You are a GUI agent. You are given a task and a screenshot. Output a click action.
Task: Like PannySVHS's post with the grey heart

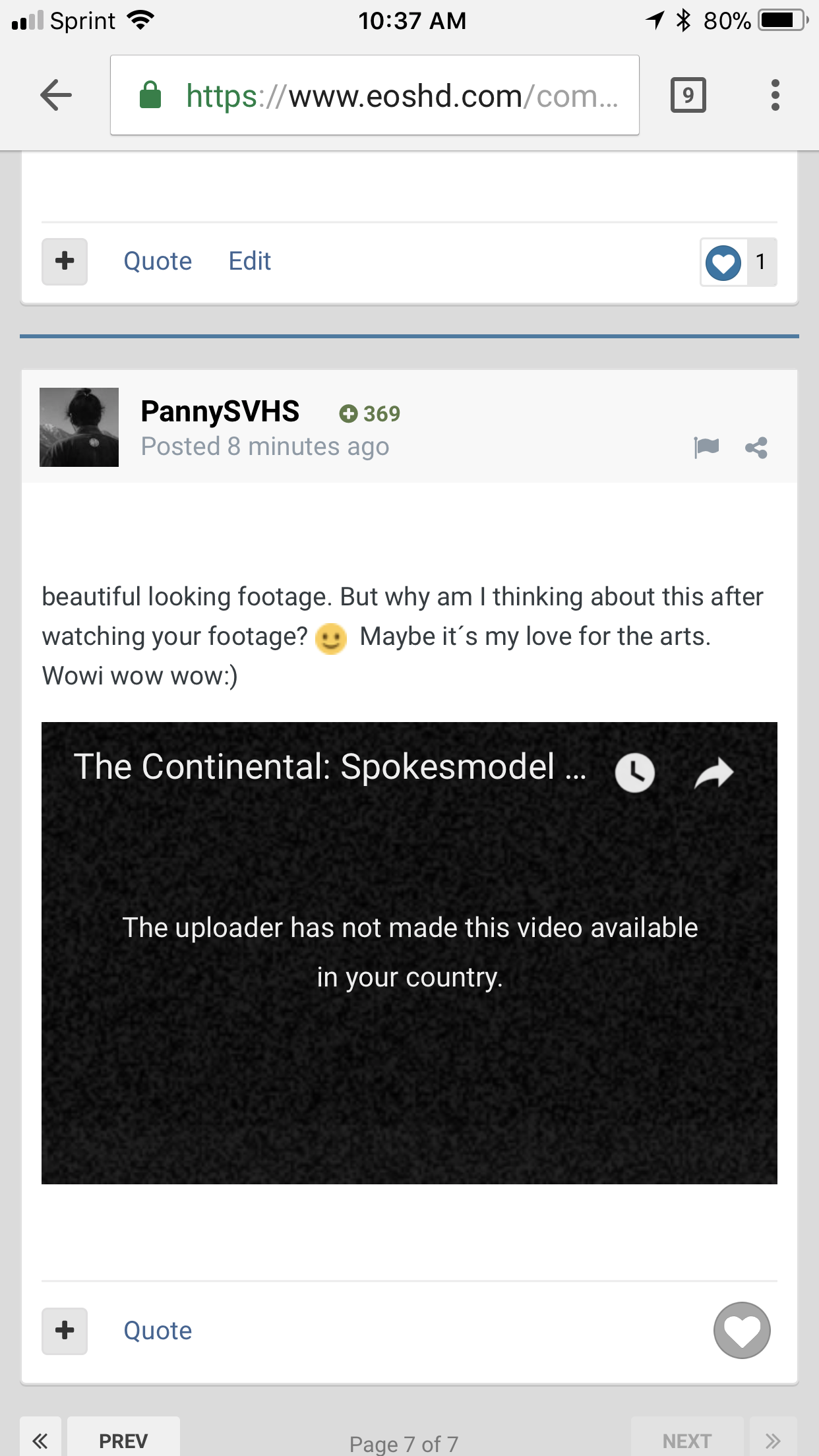742,1330
